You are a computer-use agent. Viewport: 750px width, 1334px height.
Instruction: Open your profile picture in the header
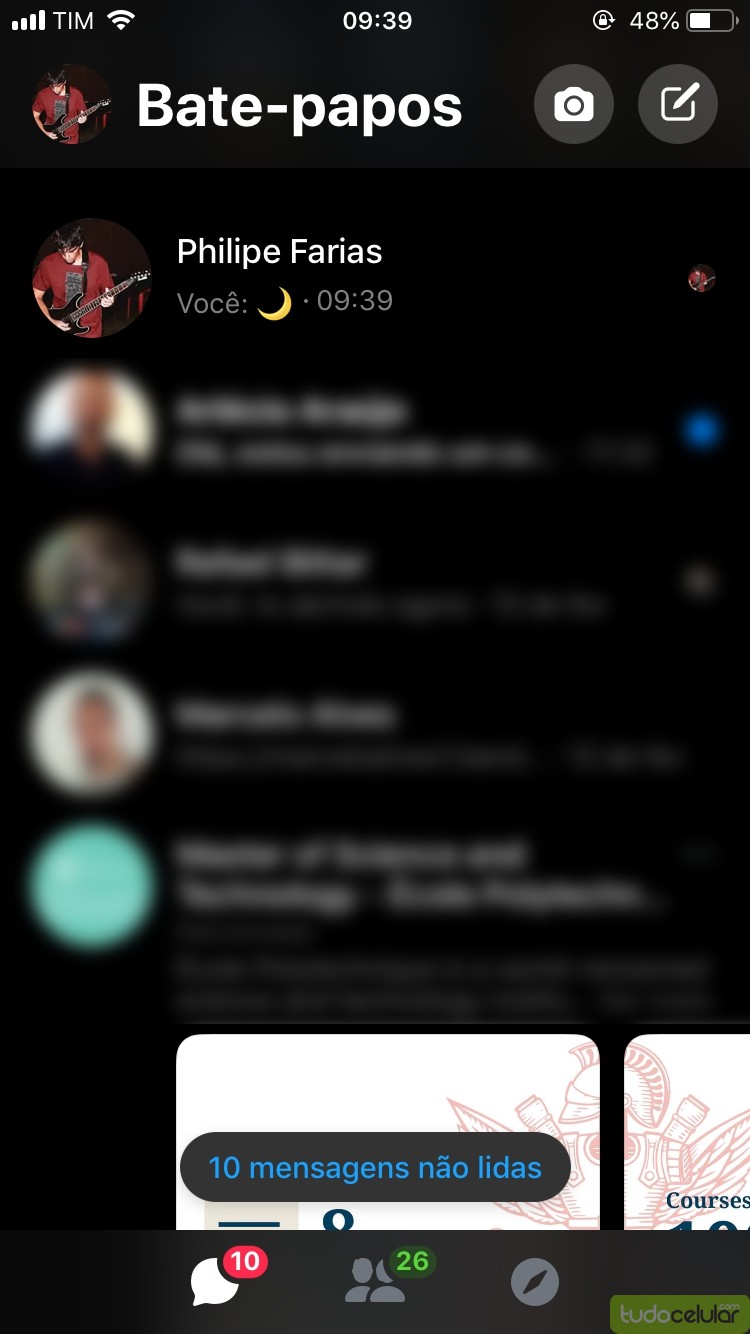[x=70, y=105]
